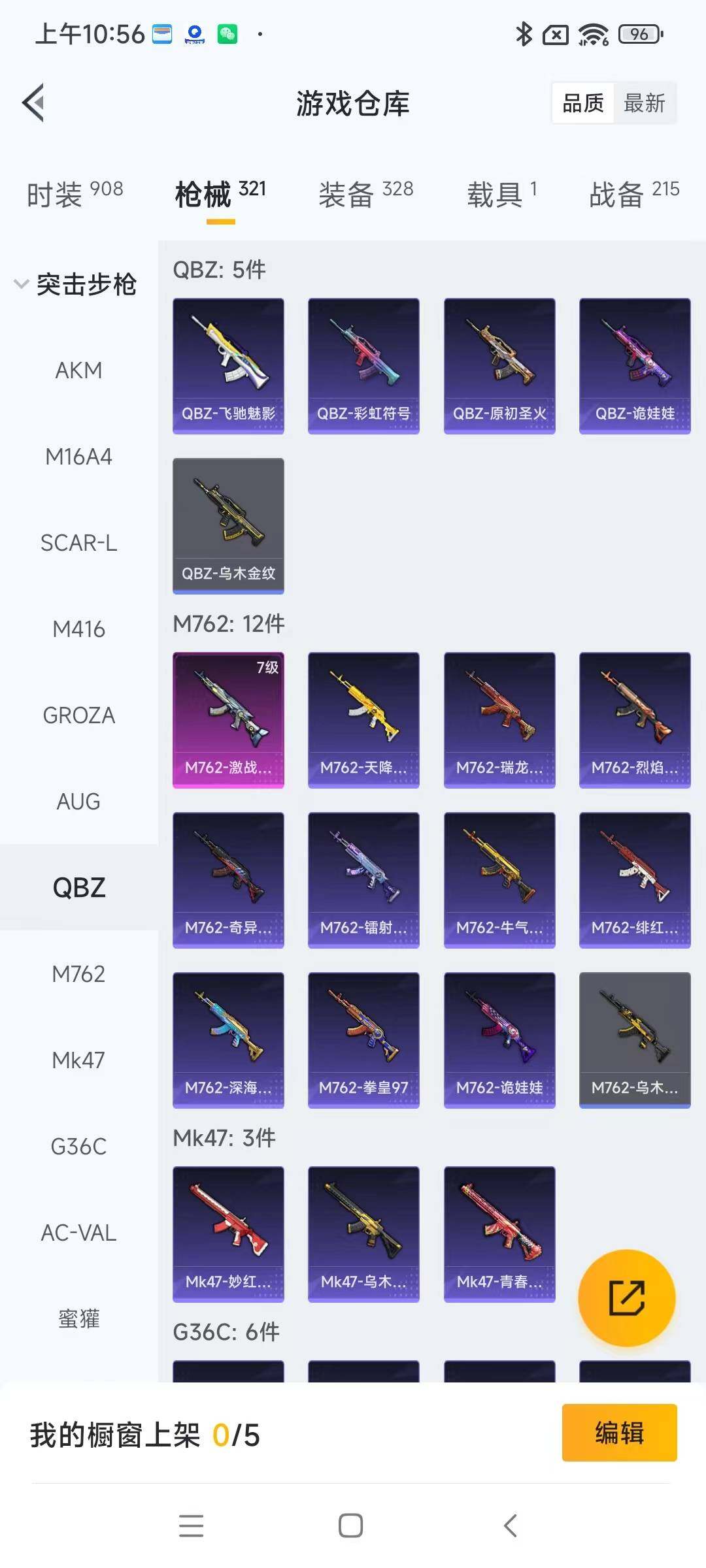
Task: Open the level 7 M762-激战 skin
Action: [228, 720]
